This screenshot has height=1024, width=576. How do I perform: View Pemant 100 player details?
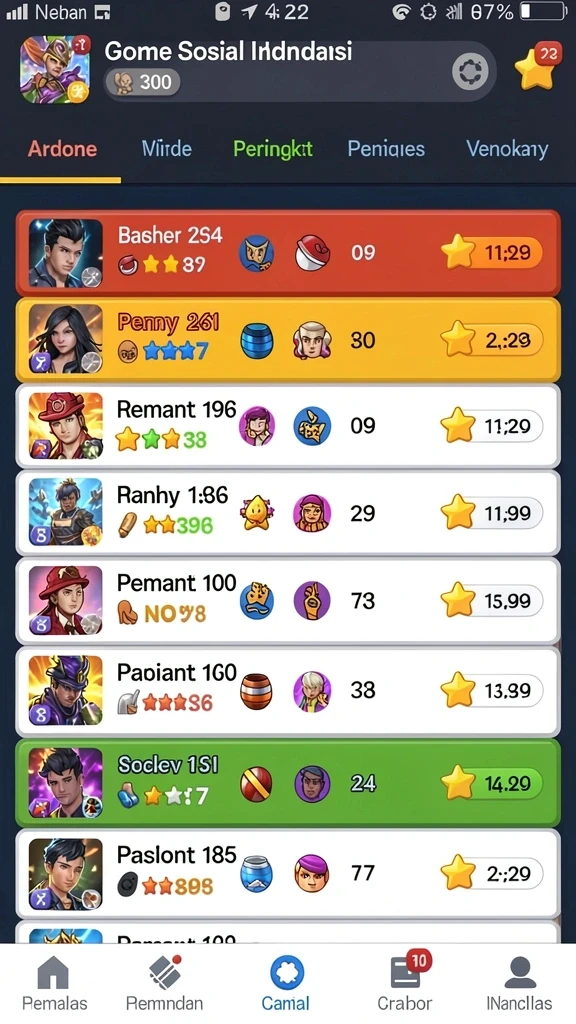pos(288,600)
